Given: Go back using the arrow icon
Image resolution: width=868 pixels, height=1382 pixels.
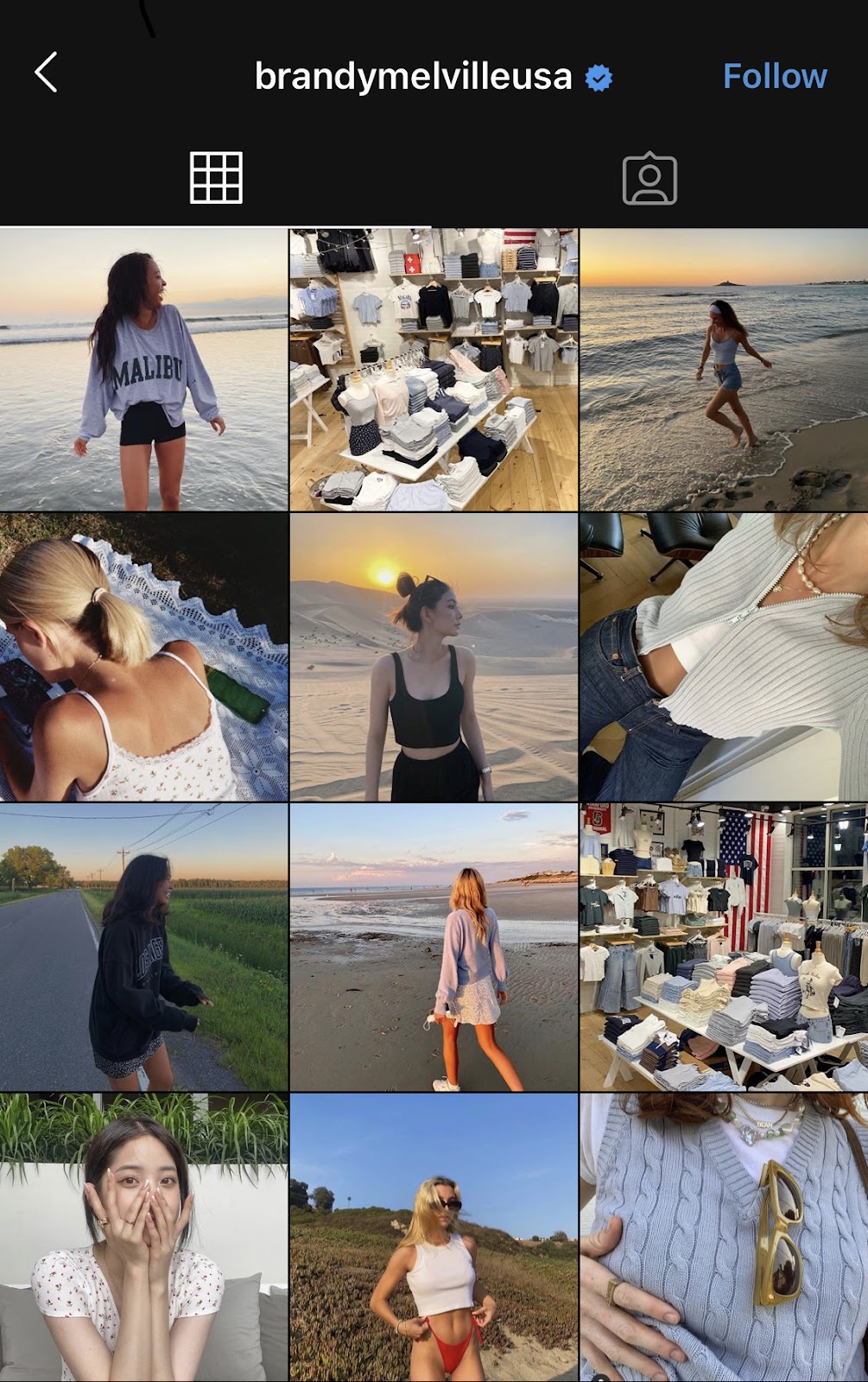Looking at the screenshot, I should tap(46, 73).
